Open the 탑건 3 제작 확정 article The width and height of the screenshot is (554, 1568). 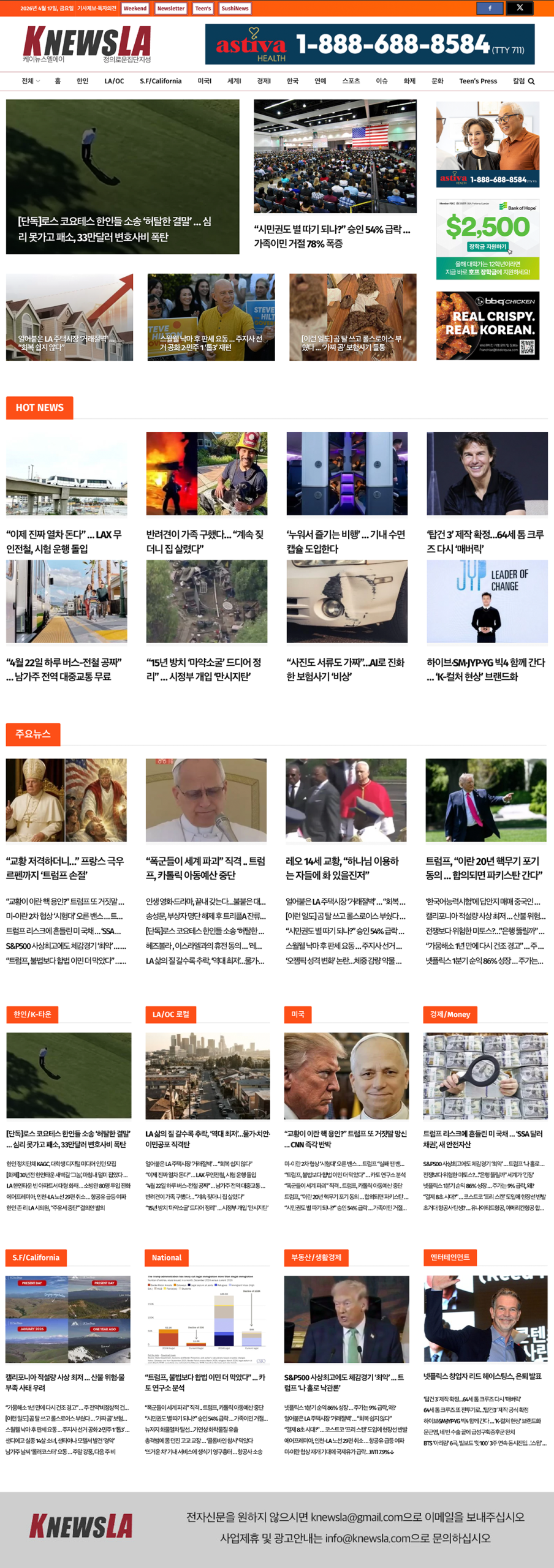(x=487, y=541)
